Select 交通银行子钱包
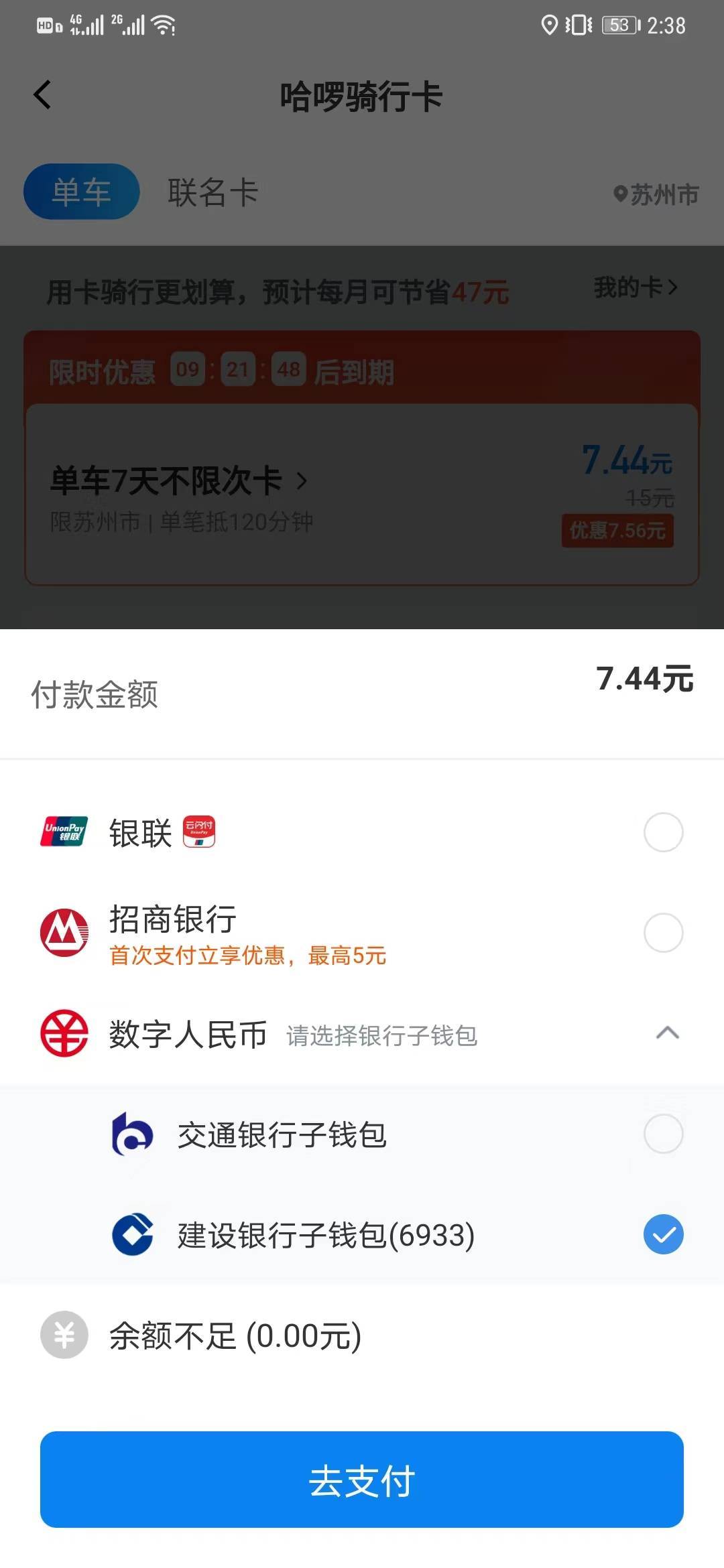The height and width of the screenshot is (1568, 724). (x=362, y=1134)
